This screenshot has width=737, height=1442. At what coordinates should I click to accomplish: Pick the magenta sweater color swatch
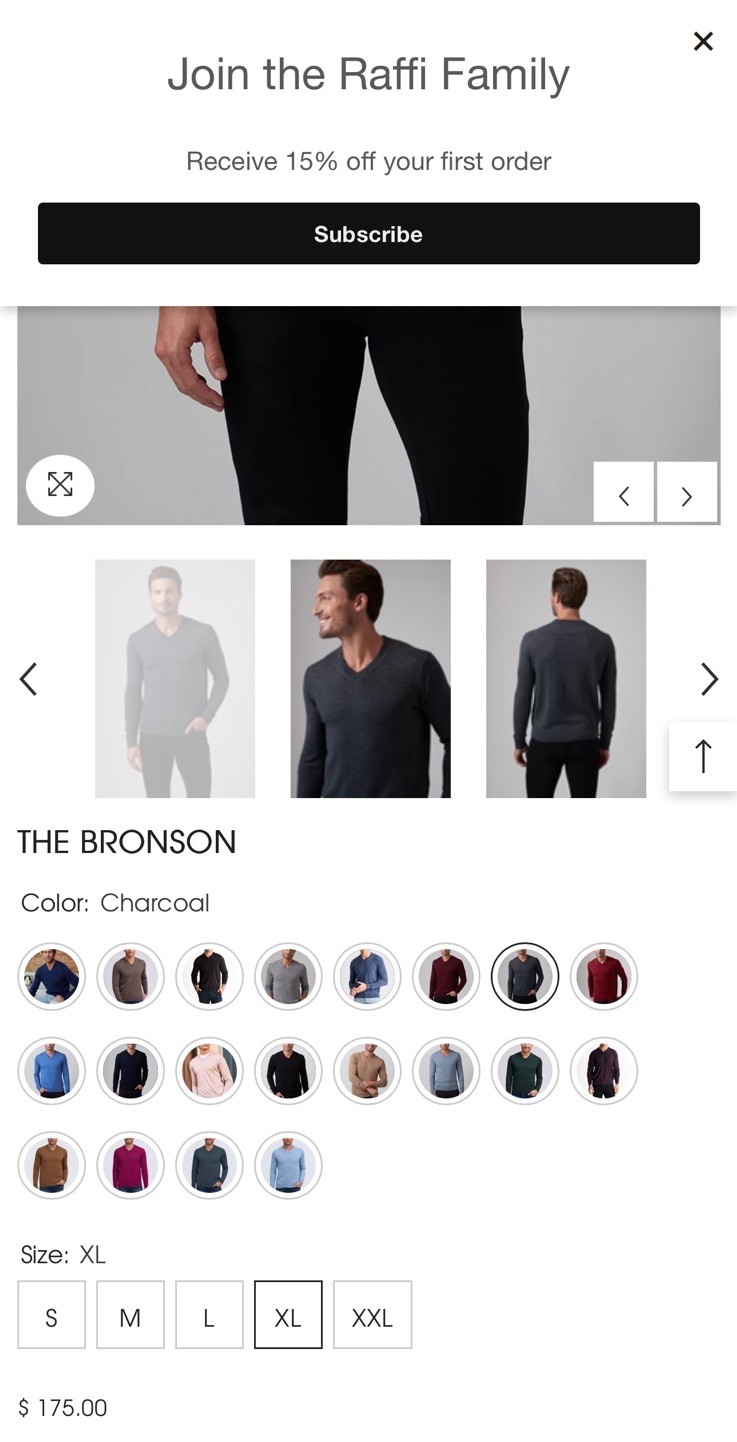tap(130, 1165)
